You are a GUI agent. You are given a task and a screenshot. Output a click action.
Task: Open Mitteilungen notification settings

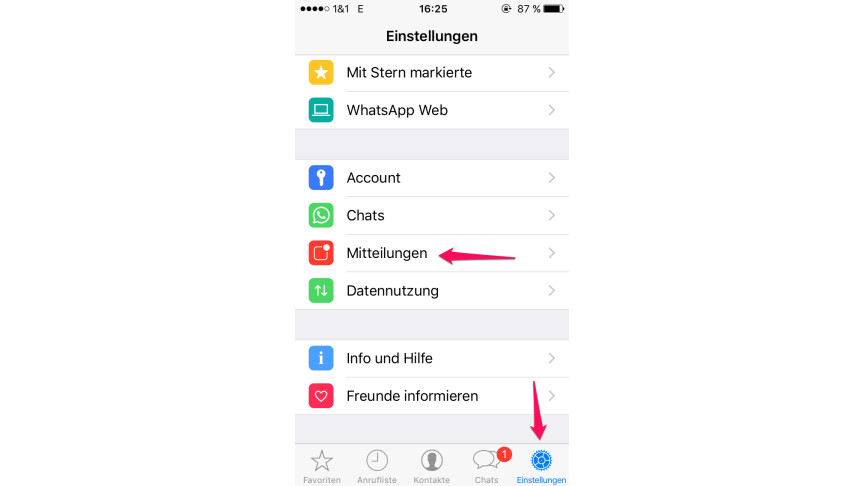coord(431,253)
